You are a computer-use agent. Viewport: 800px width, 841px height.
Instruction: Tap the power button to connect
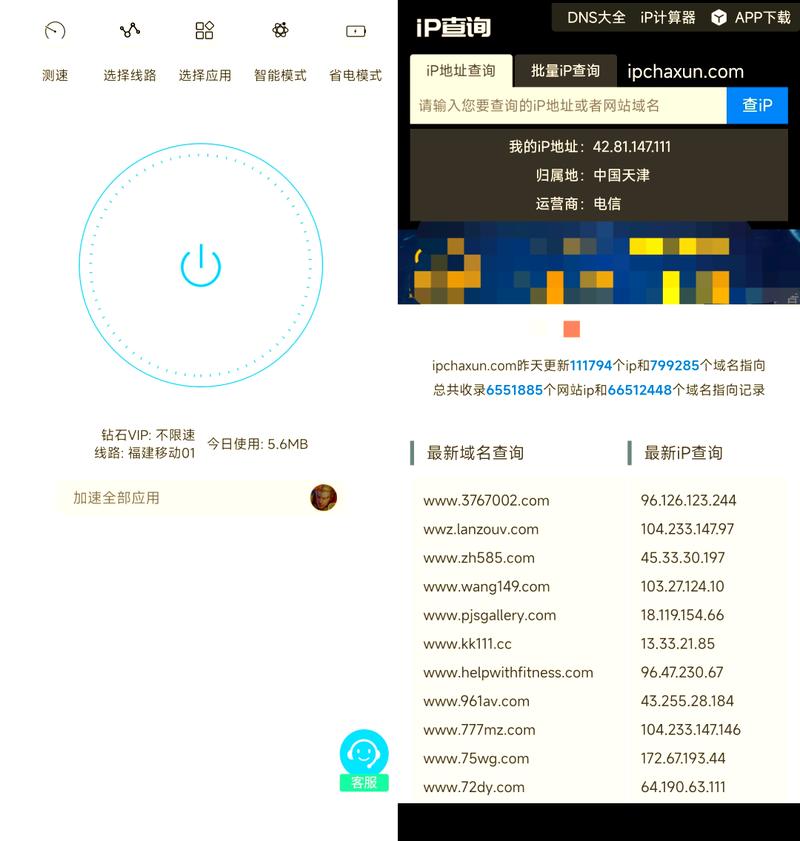pyautogui.click(x=201, y=266)
